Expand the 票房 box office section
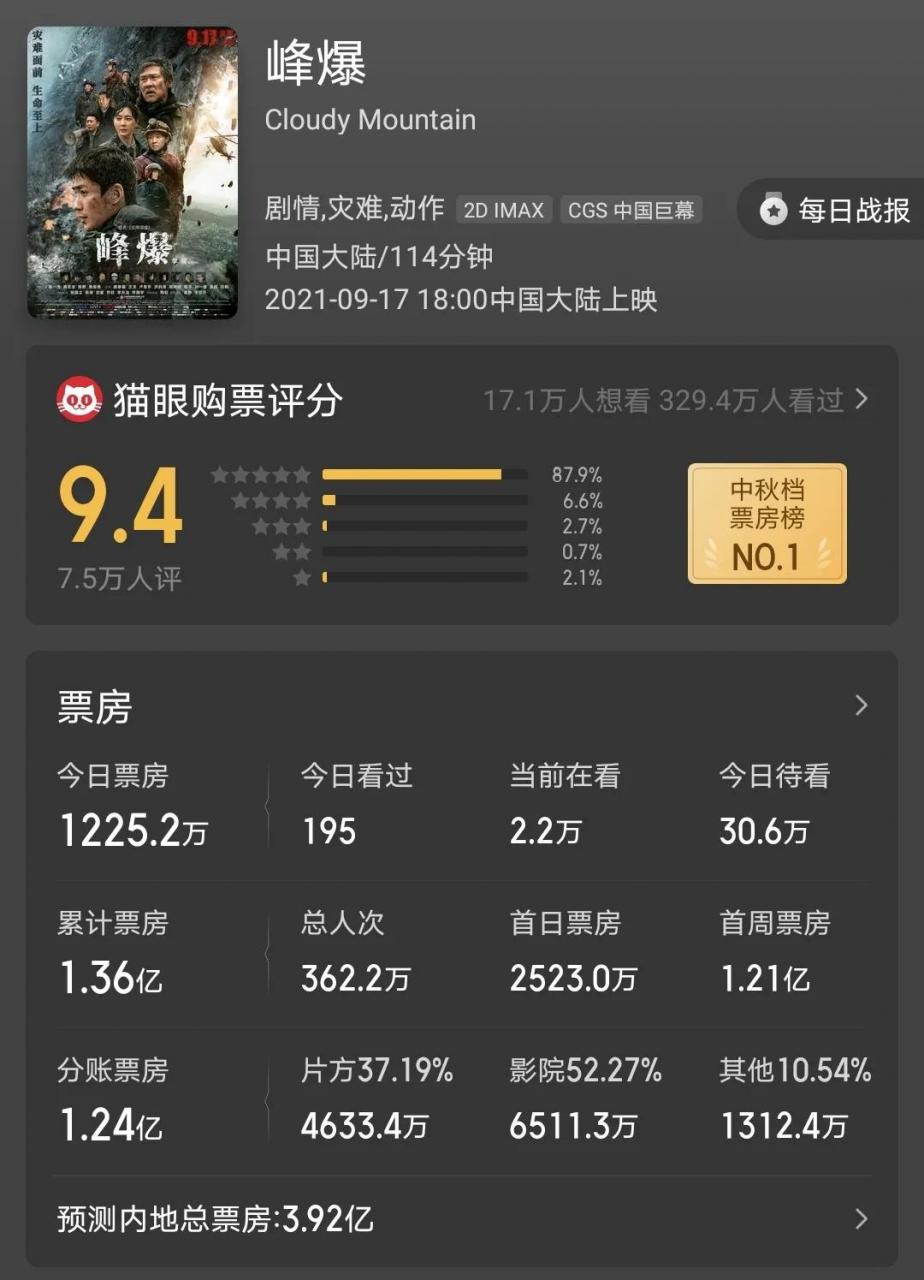Image resolution: width=924 pixels, height=1280 pixels. pos(861,706)
